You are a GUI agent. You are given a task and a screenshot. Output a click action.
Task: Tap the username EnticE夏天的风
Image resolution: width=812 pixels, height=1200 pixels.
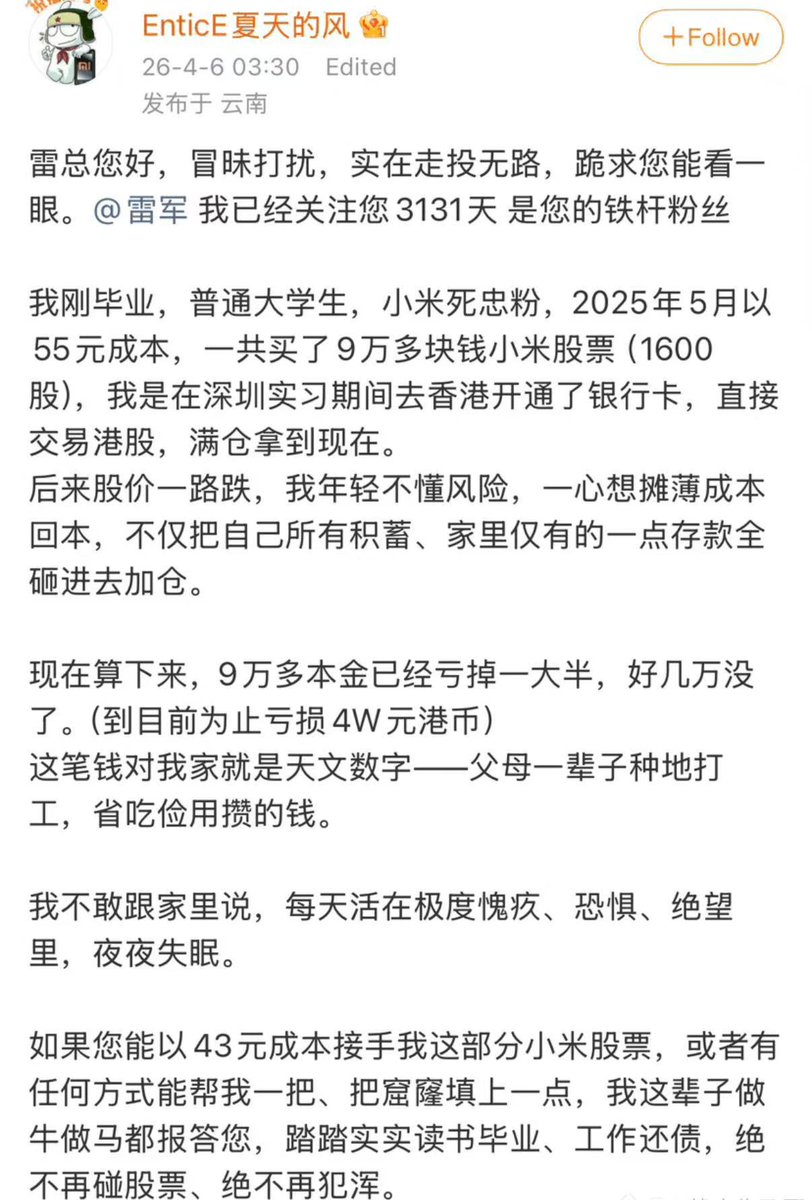point(246,27)
